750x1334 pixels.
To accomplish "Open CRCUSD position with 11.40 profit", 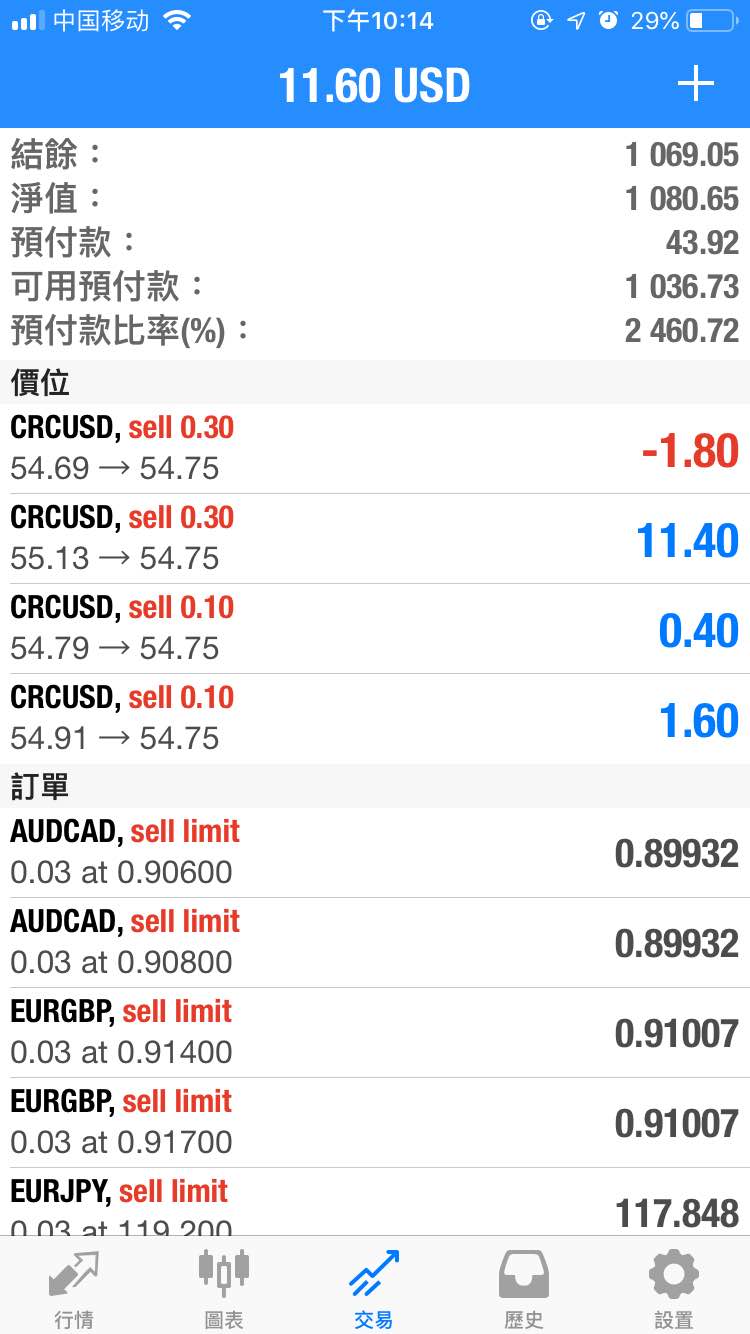I will (375, 539).
